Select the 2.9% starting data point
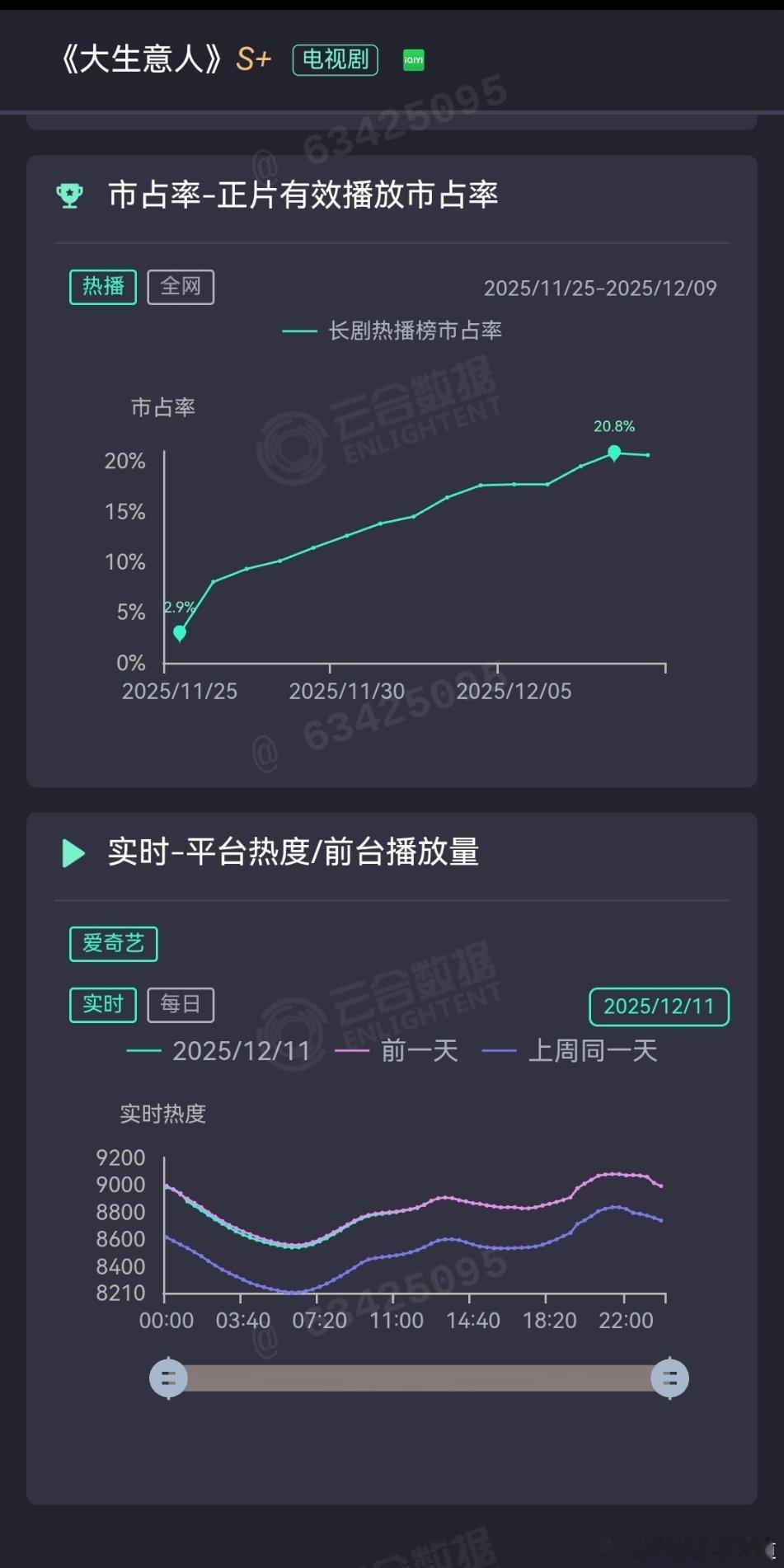This screenshot has height=1568, width=784. [x=180, y=633]
